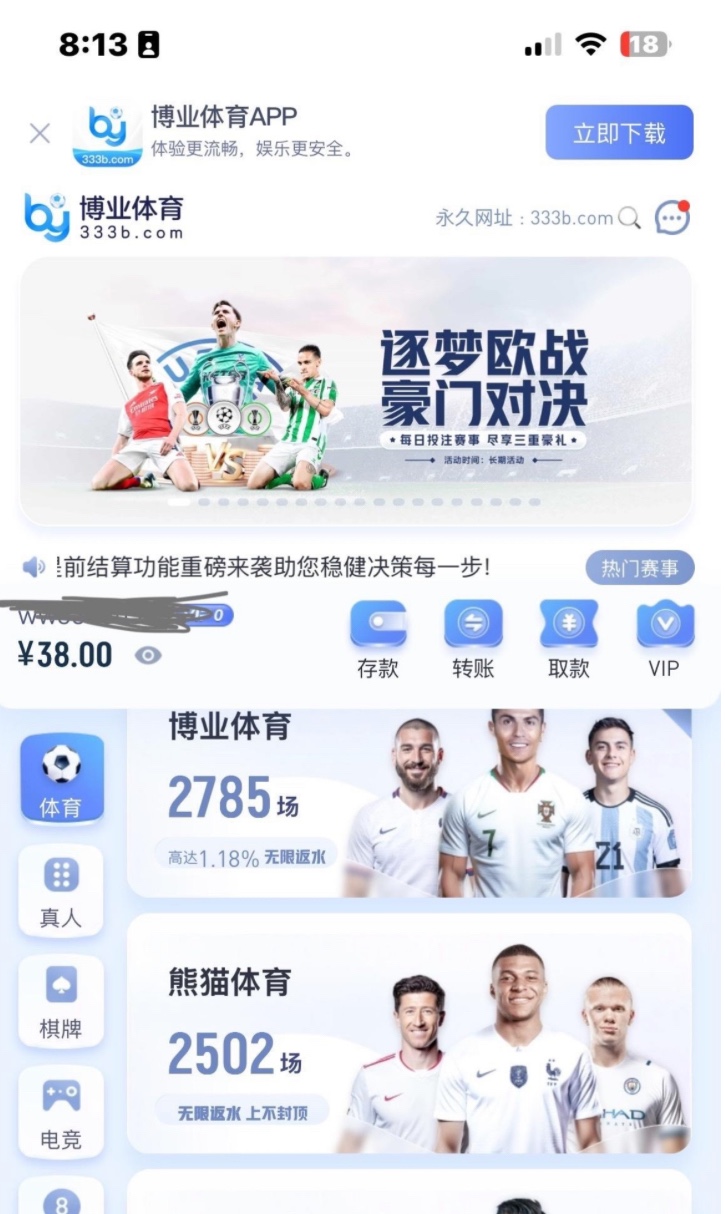Hide the ¥38.00 balance with eye icon
Screen dimensions: 725x1214
[149, 655]
